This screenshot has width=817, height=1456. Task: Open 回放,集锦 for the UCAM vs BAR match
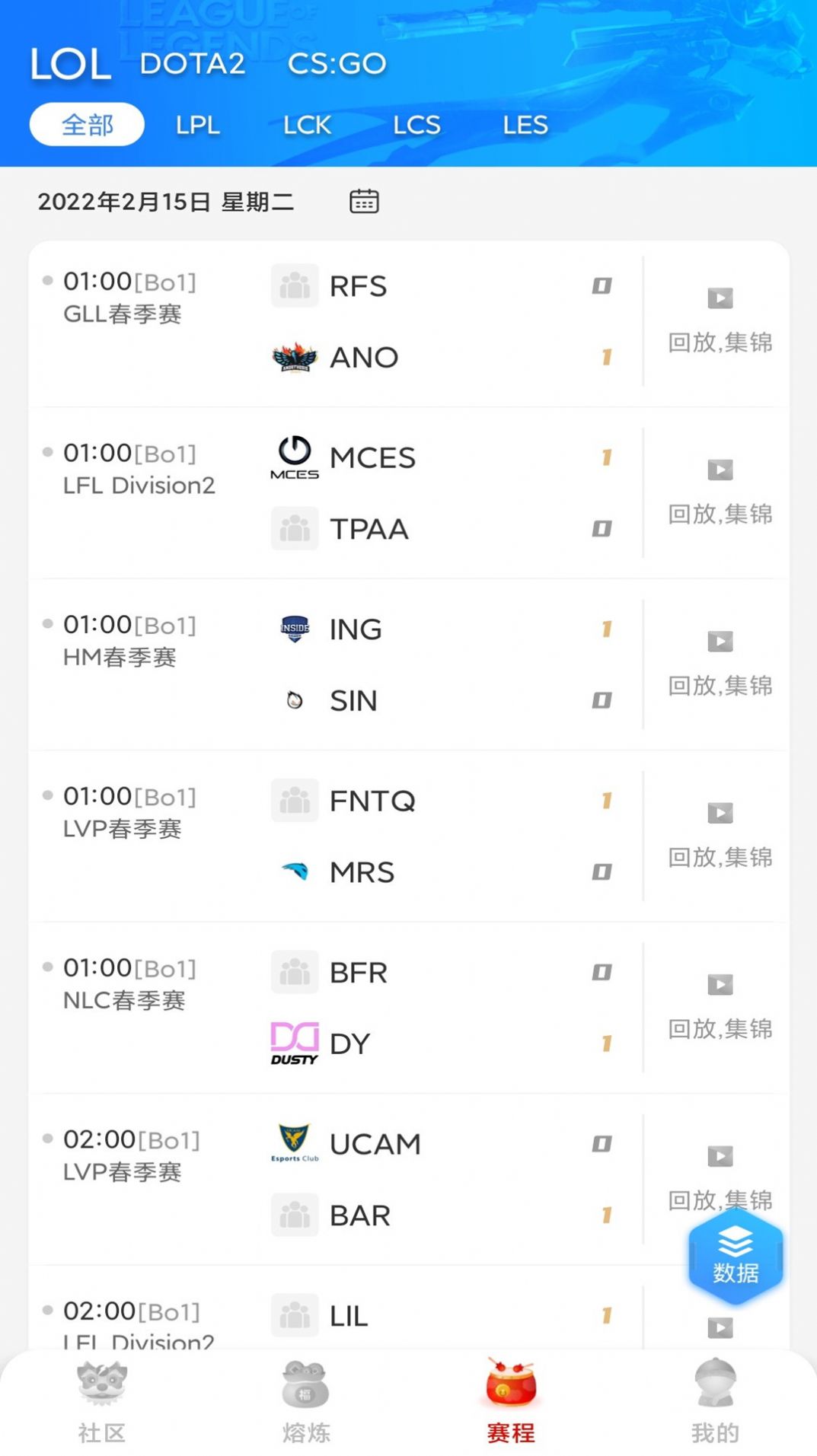tap(719, 1200)
